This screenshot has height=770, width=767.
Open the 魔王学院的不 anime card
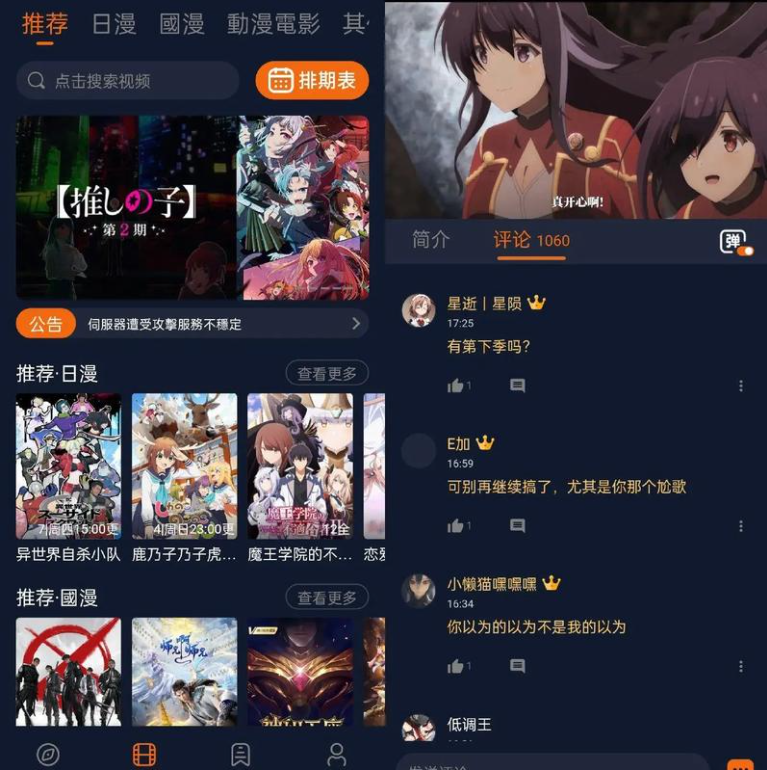click(300, 466)
